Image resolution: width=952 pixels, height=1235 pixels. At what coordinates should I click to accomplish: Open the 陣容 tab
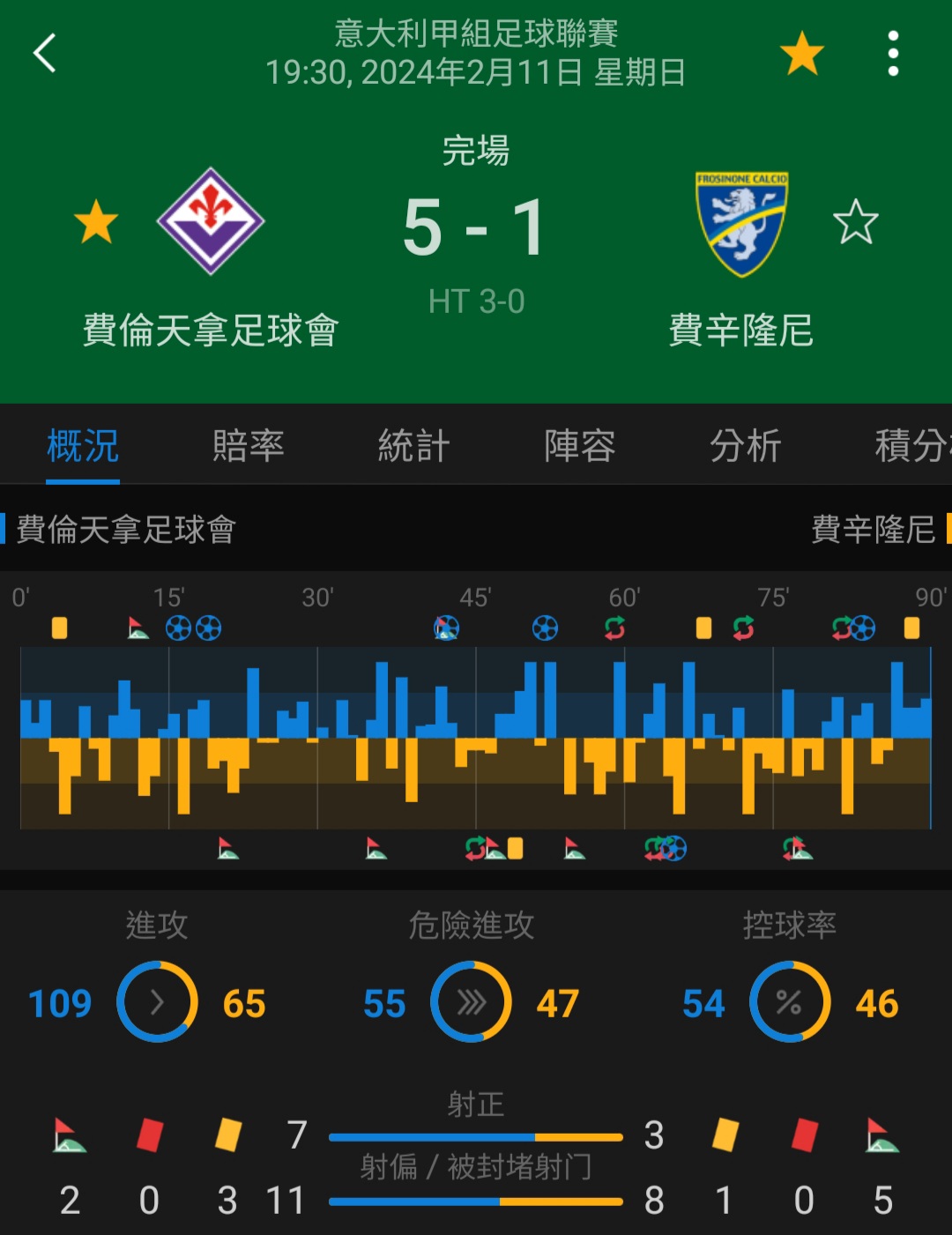click(579, 445)
